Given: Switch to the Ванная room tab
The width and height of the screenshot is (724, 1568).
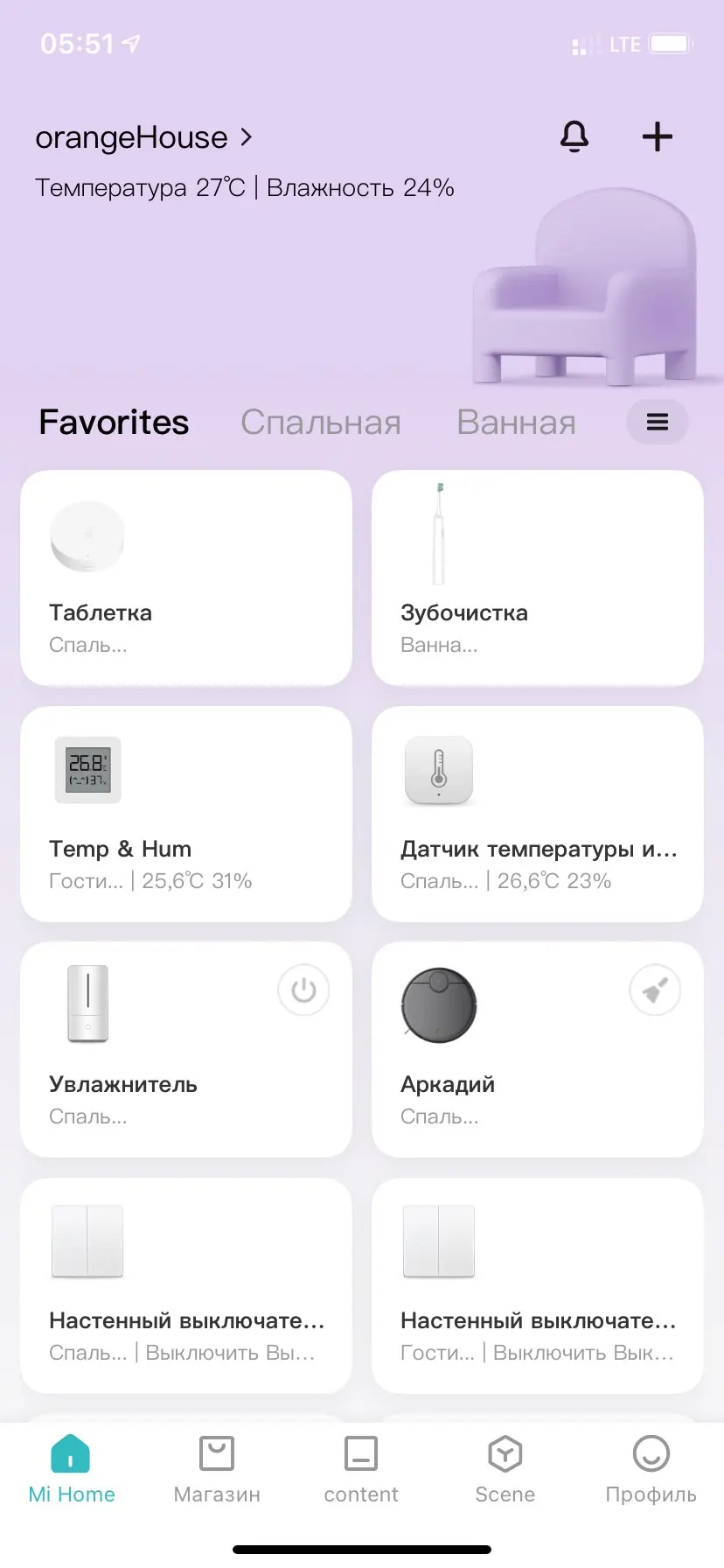Looking at the screenshot, I should coord(516,423).
